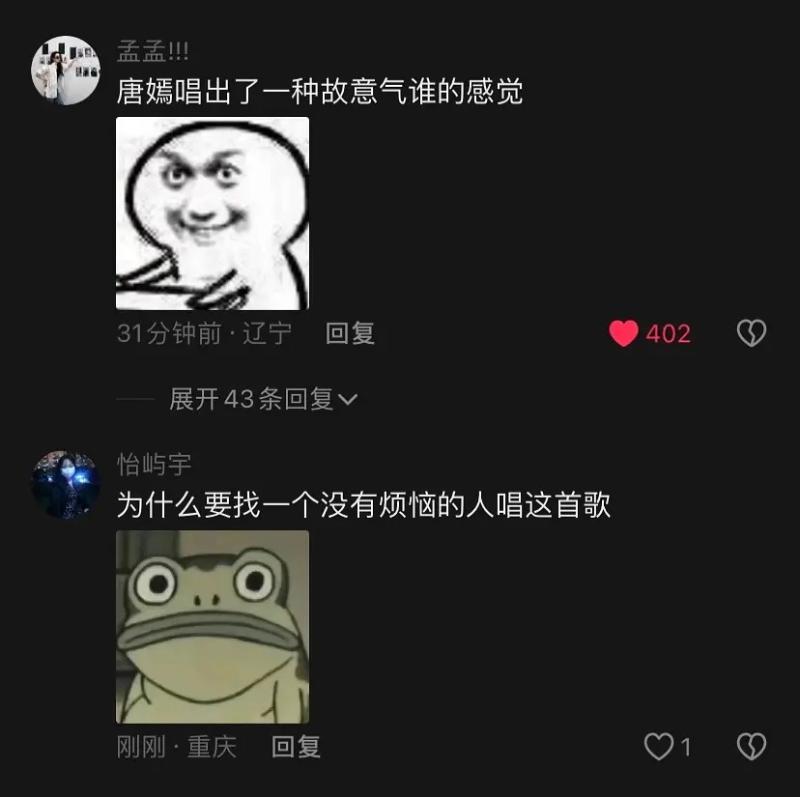
Task: View the frog image in 怡屿宇's comment
Action: coord(212,626)
